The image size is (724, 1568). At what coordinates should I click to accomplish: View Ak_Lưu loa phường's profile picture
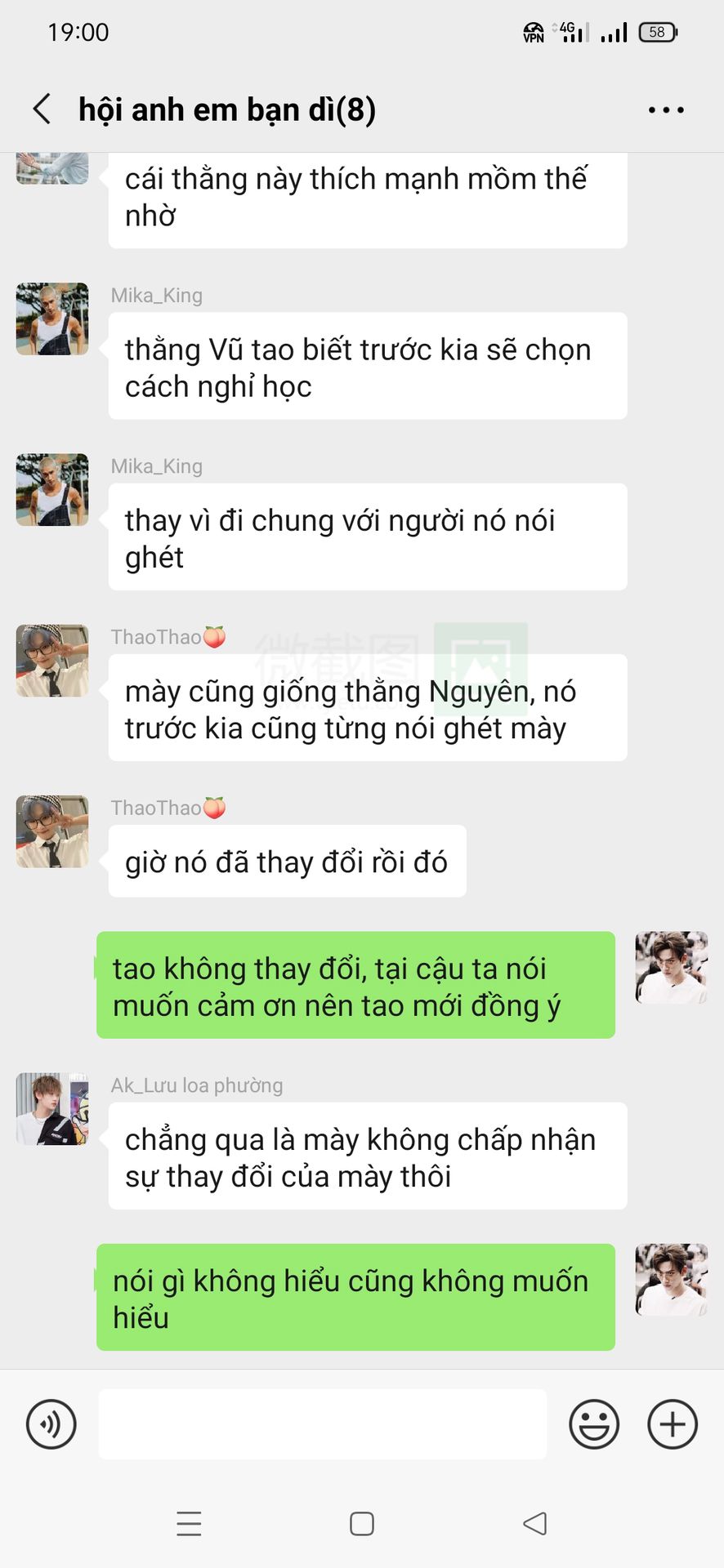click(x=52, y=1109)
